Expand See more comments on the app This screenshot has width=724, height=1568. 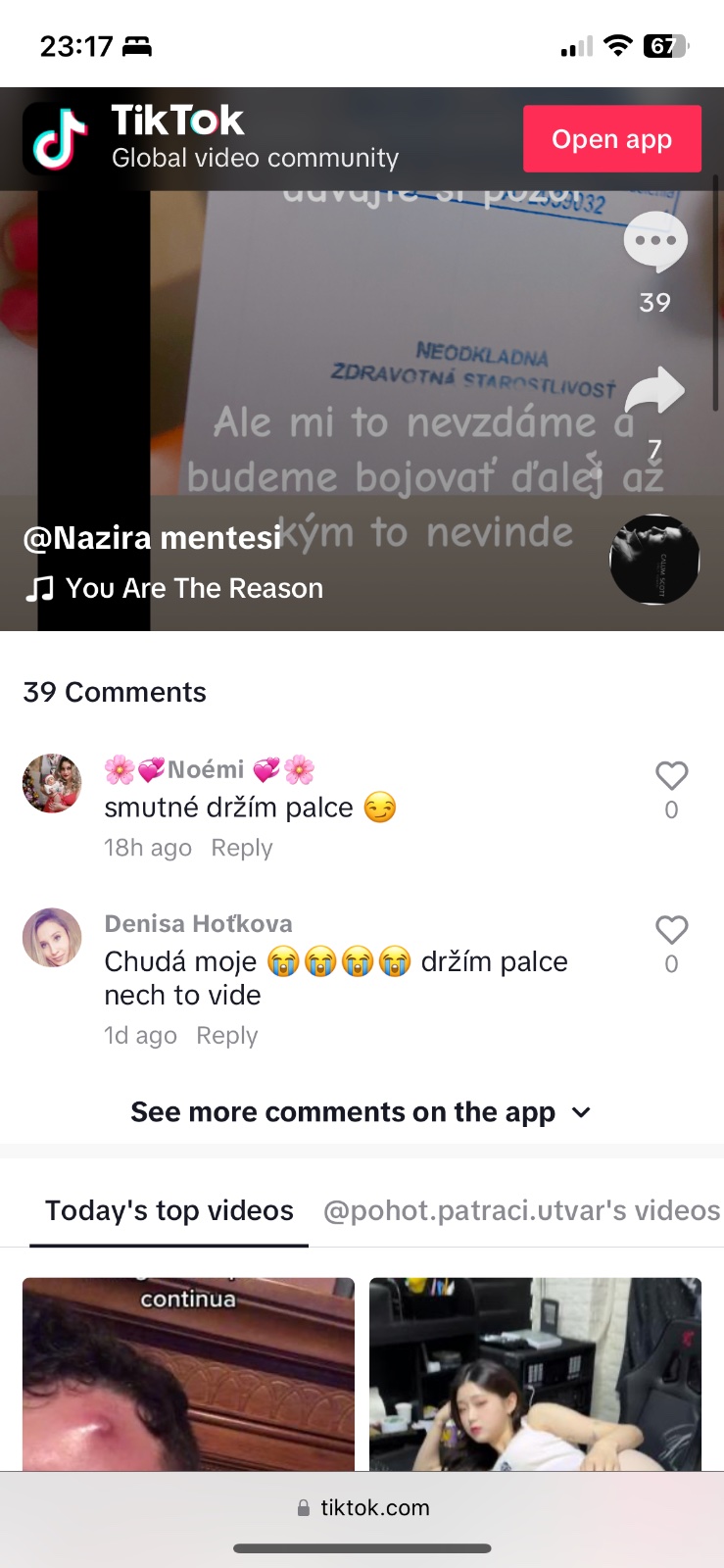361,1112
